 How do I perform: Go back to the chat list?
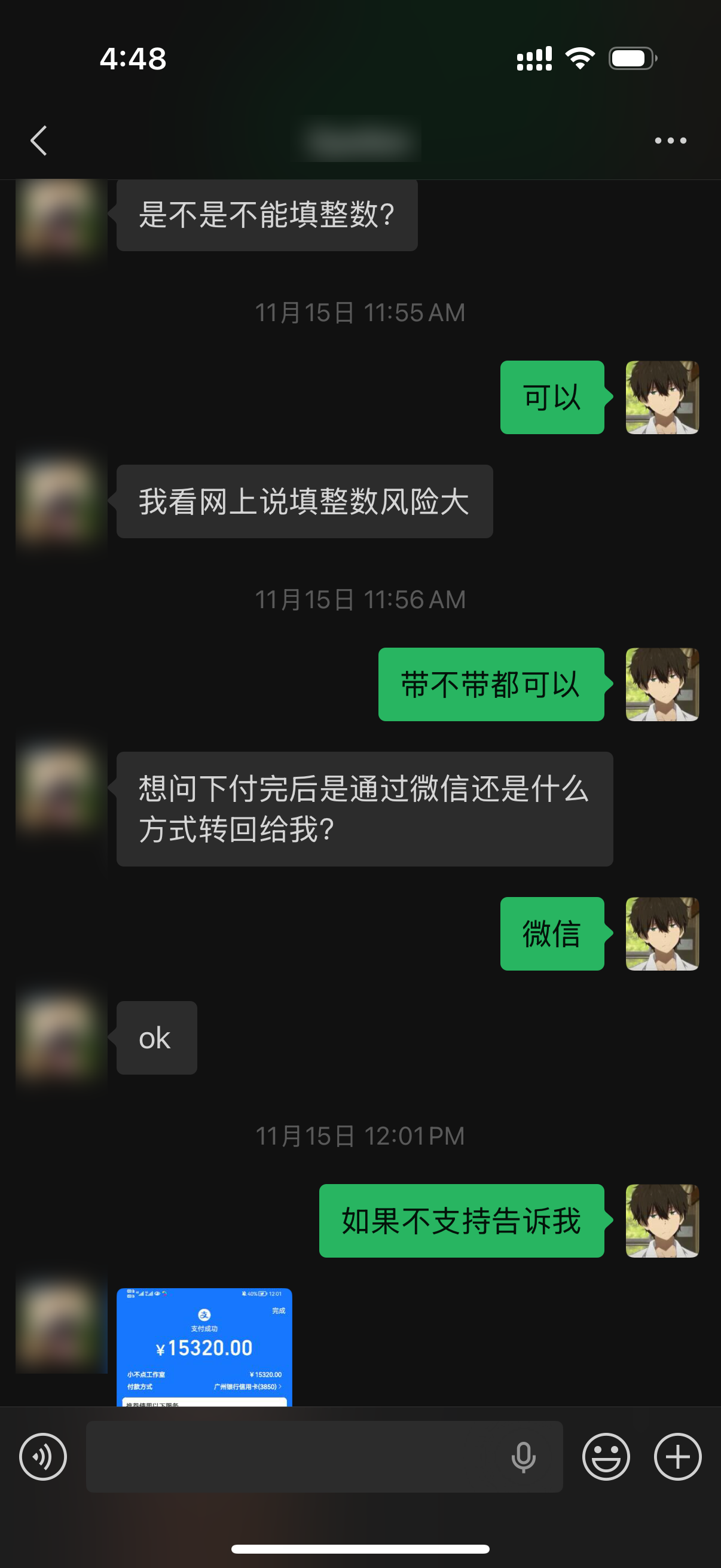[x=39, y=141]
